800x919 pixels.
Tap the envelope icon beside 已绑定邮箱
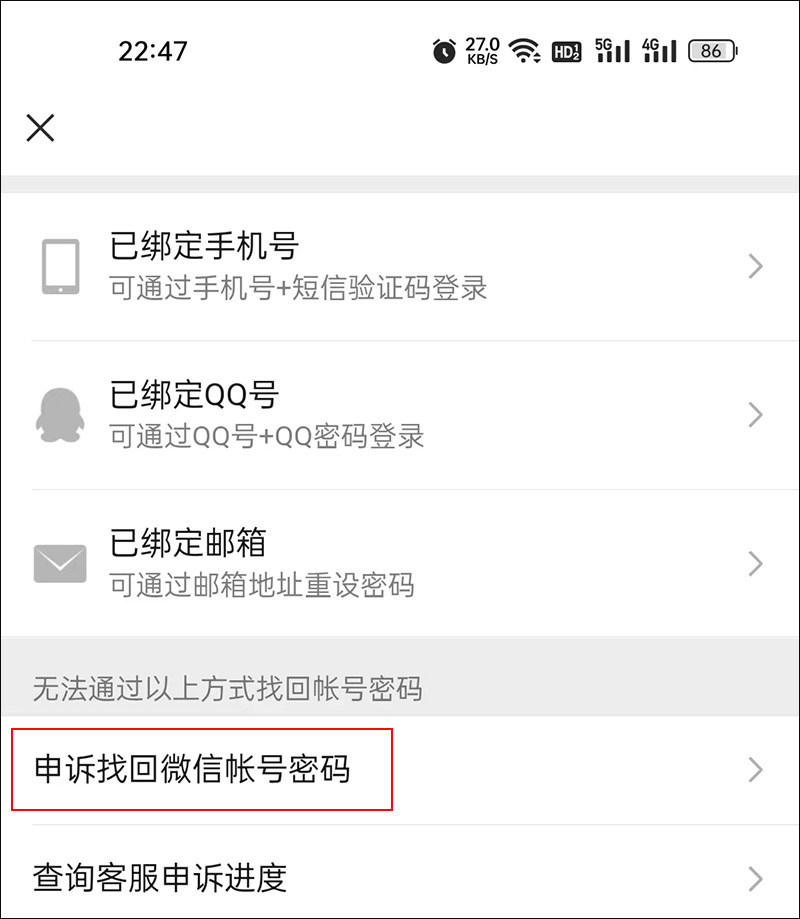[x=60, y=563]
